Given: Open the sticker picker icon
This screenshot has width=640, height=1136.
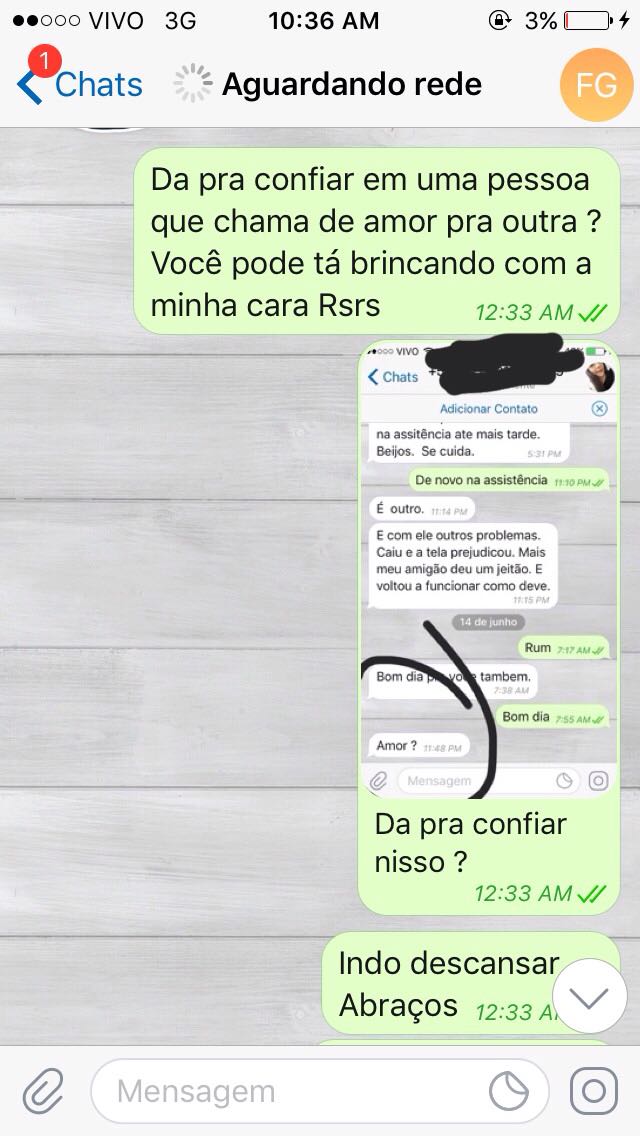Looking at the screenshot, I should (x=509, y=1092).
